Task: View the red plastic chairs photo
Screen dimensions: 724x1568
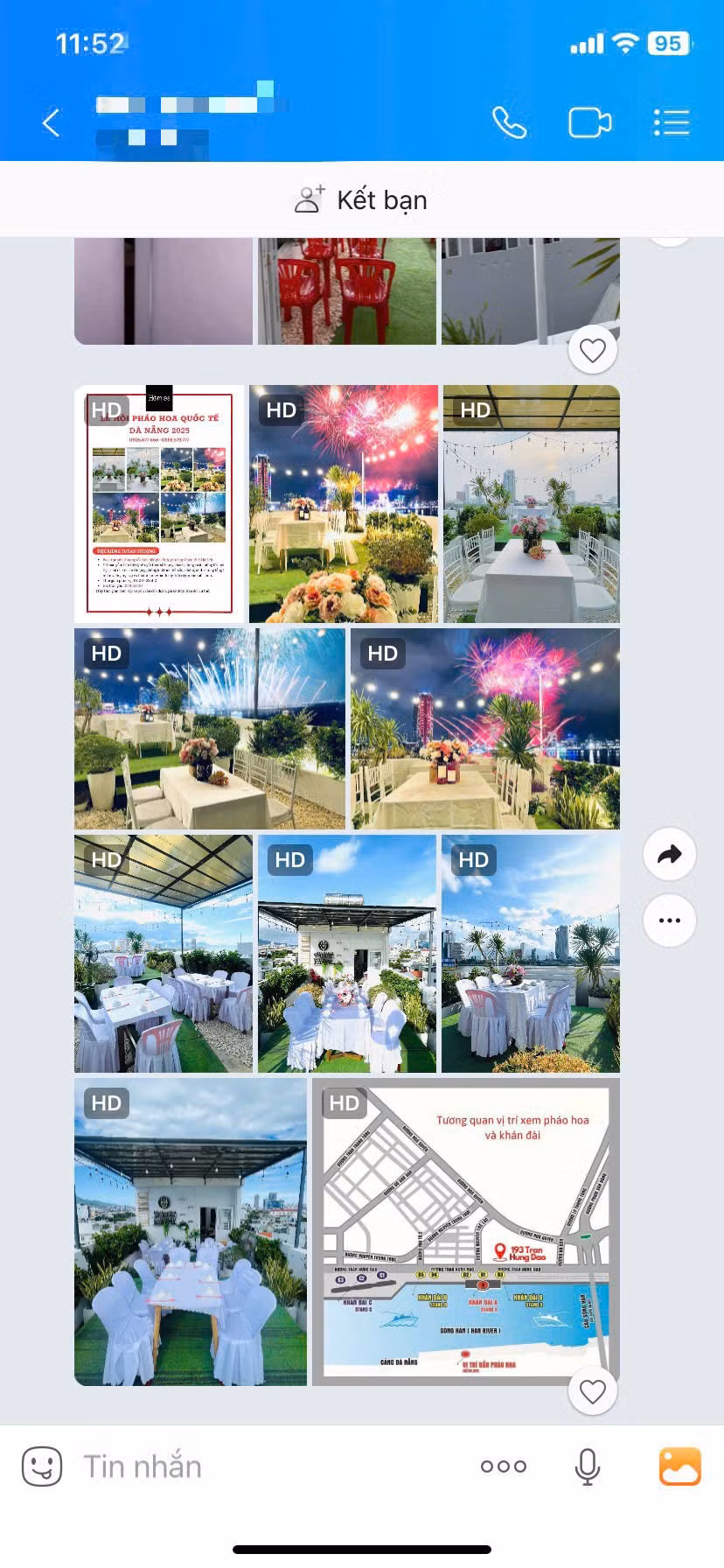Action: (346, 290)
